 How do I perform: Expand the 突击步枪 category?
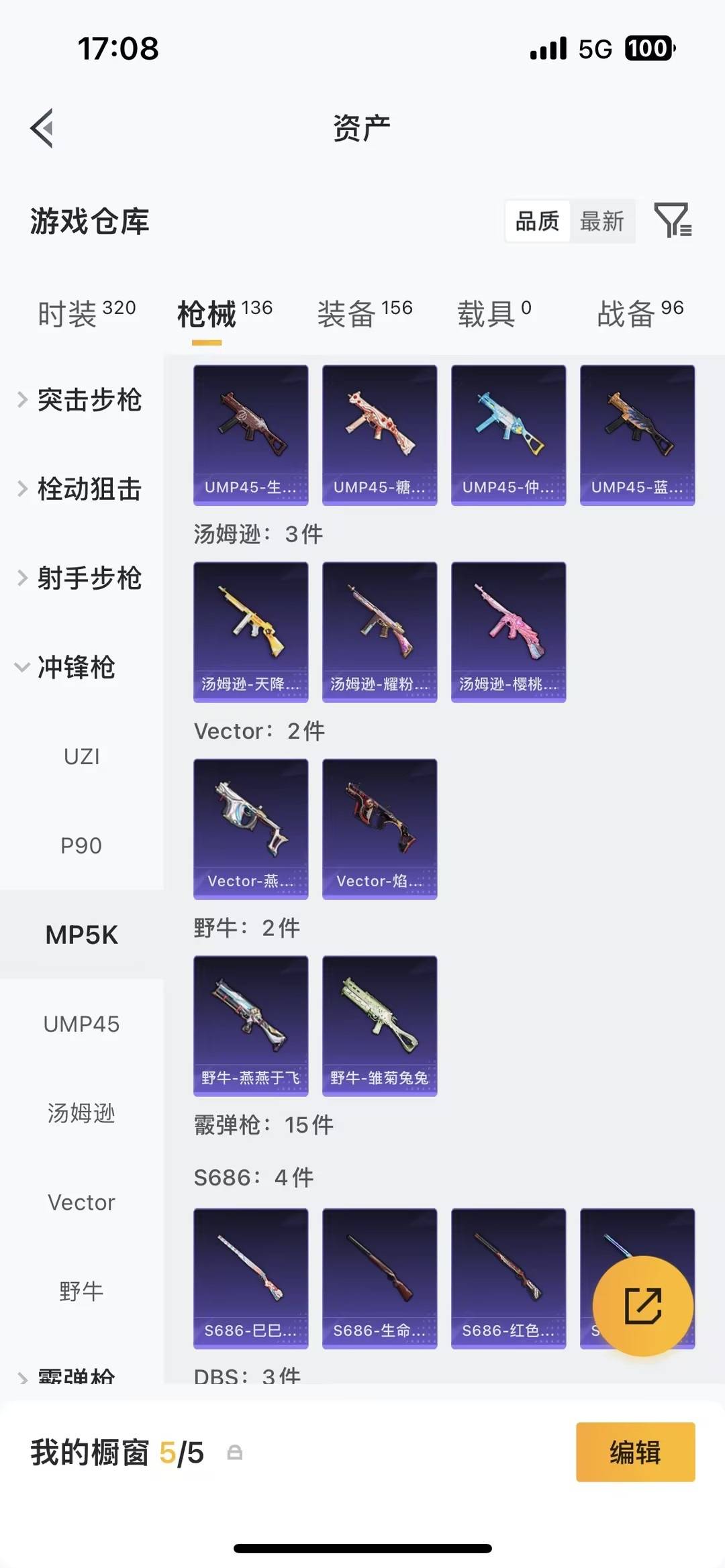point(88,401)
